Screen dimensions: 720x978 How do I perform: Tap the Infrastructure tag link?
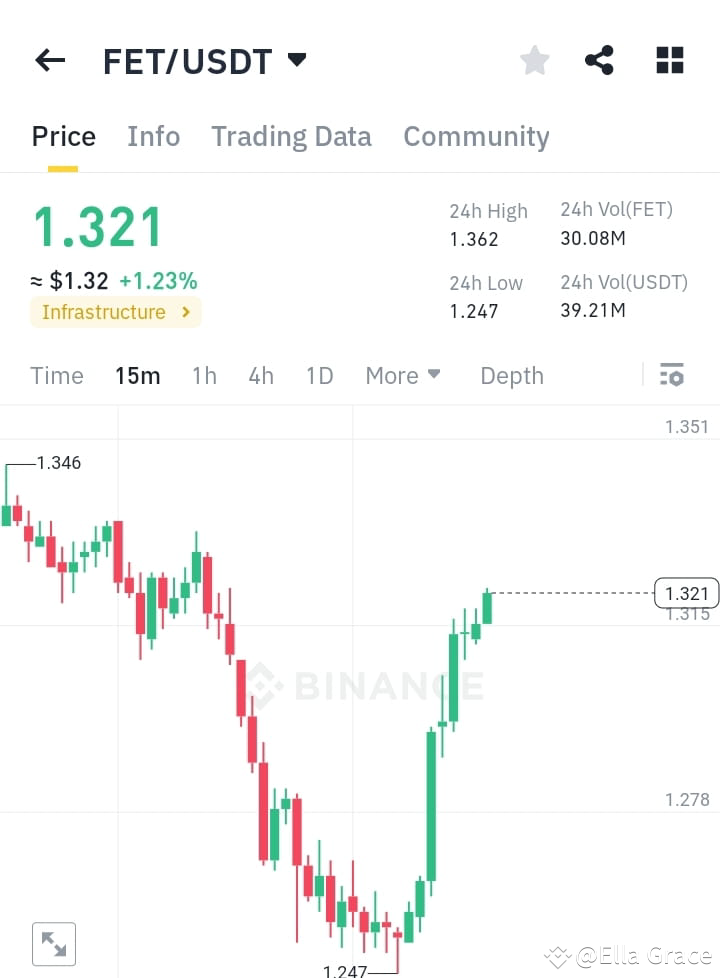pyautogui.click(x=104, y=312)
